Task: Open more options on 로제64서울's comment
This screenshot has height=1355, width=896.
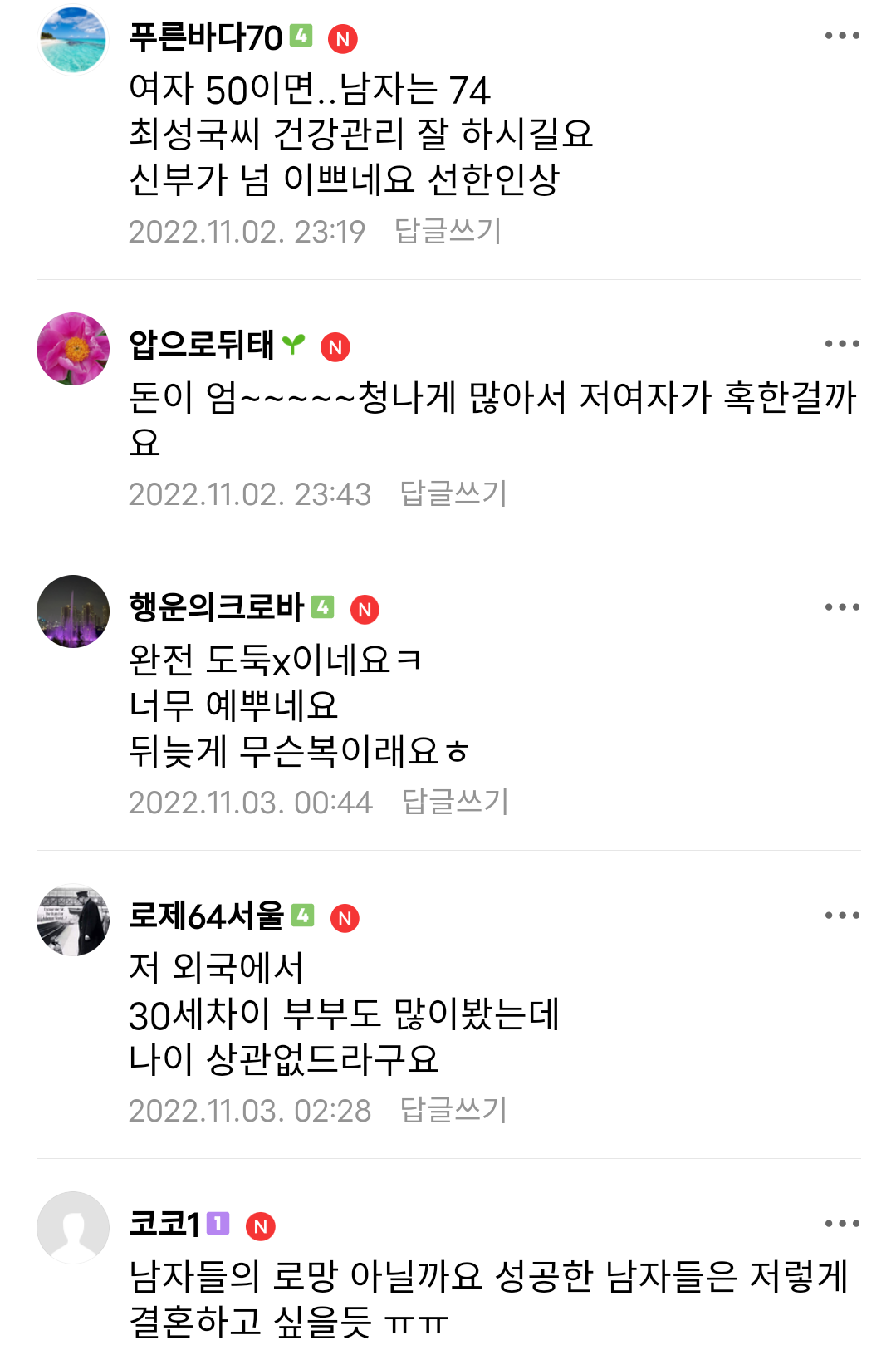Action: pos(841,916)
